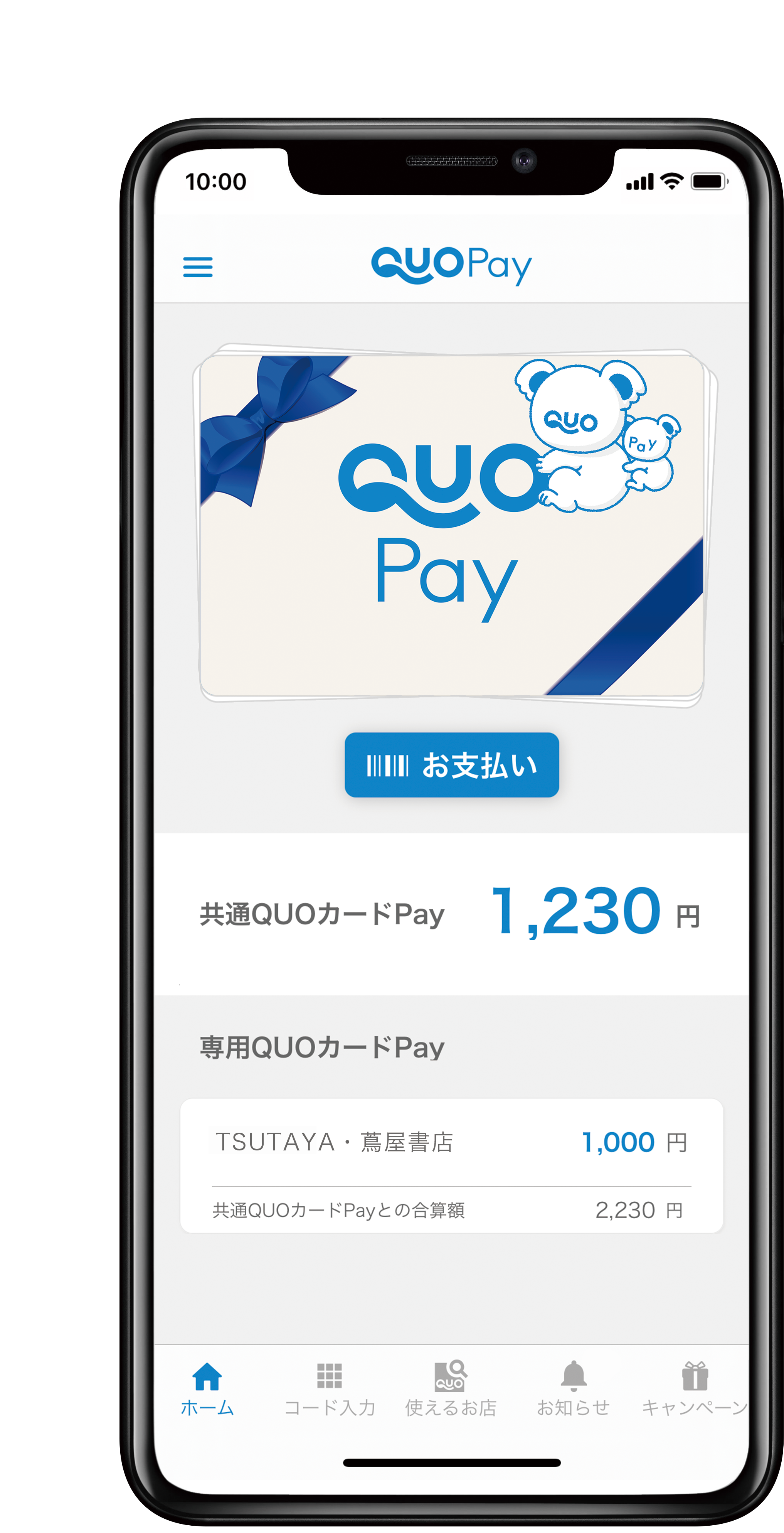Open the TSUTAYA・蔦屋書店 balance card

tap(451, 1165)
